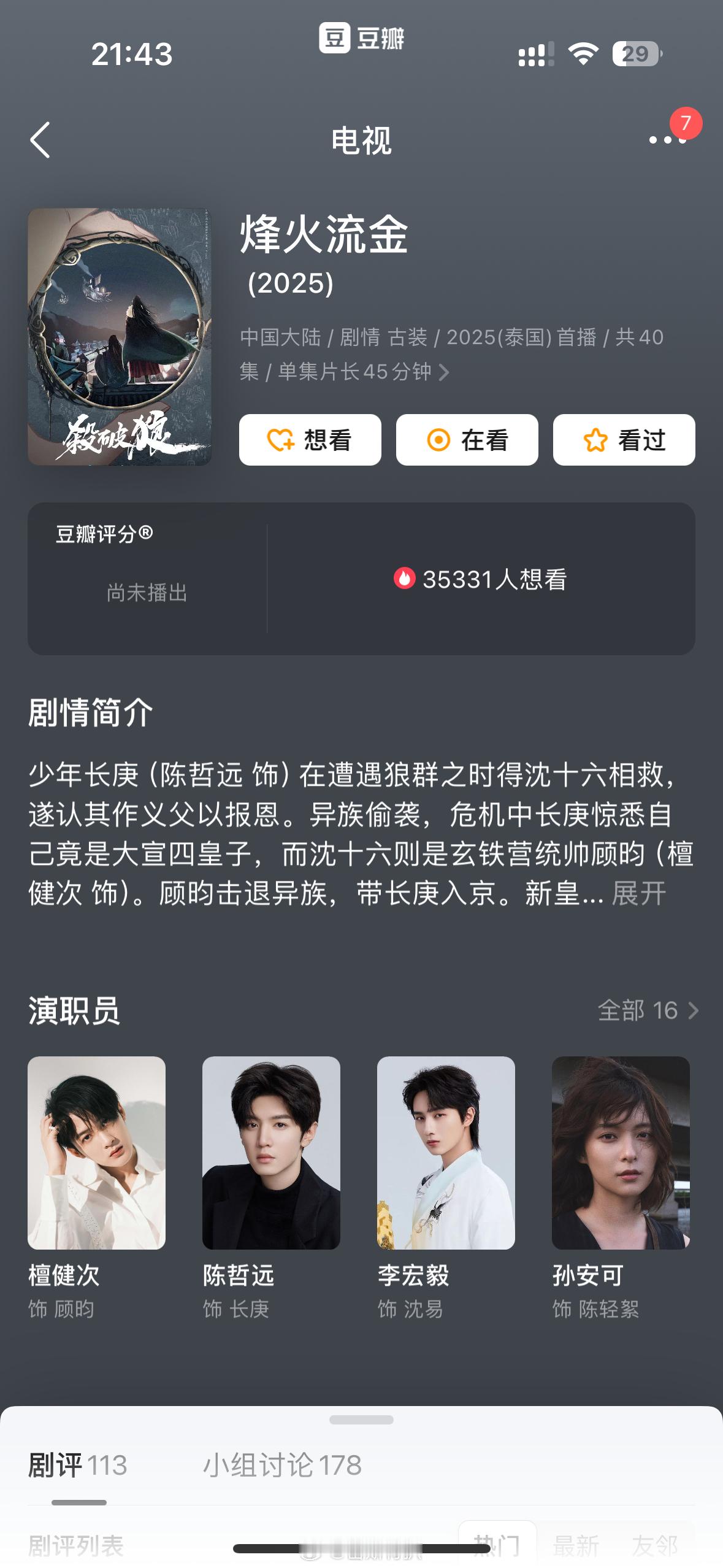Expand the plot summary with 展开
This screenshot has height=1568, width=723.
click(x=638, y=893)
